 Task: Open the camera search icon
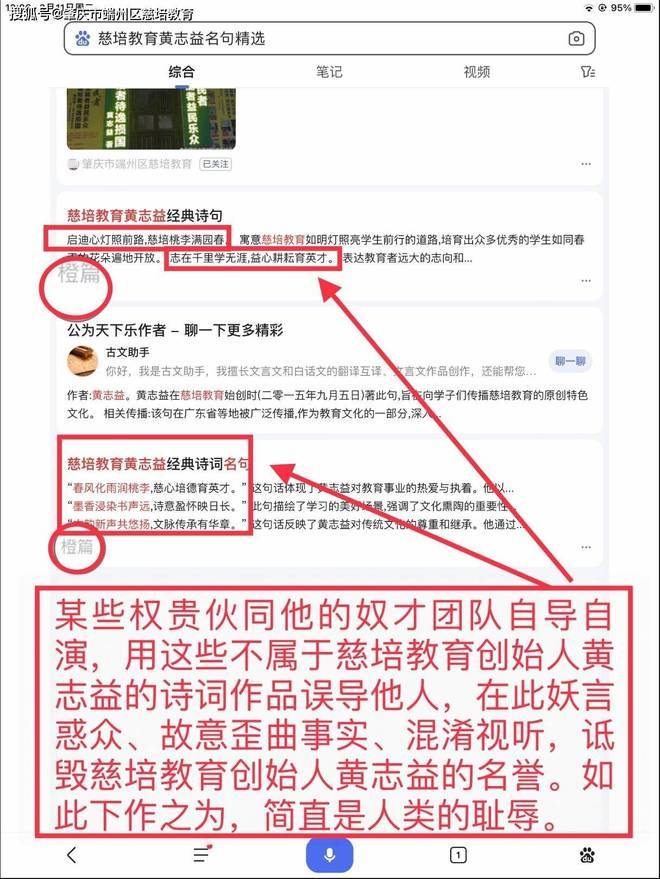click(576, 38)
